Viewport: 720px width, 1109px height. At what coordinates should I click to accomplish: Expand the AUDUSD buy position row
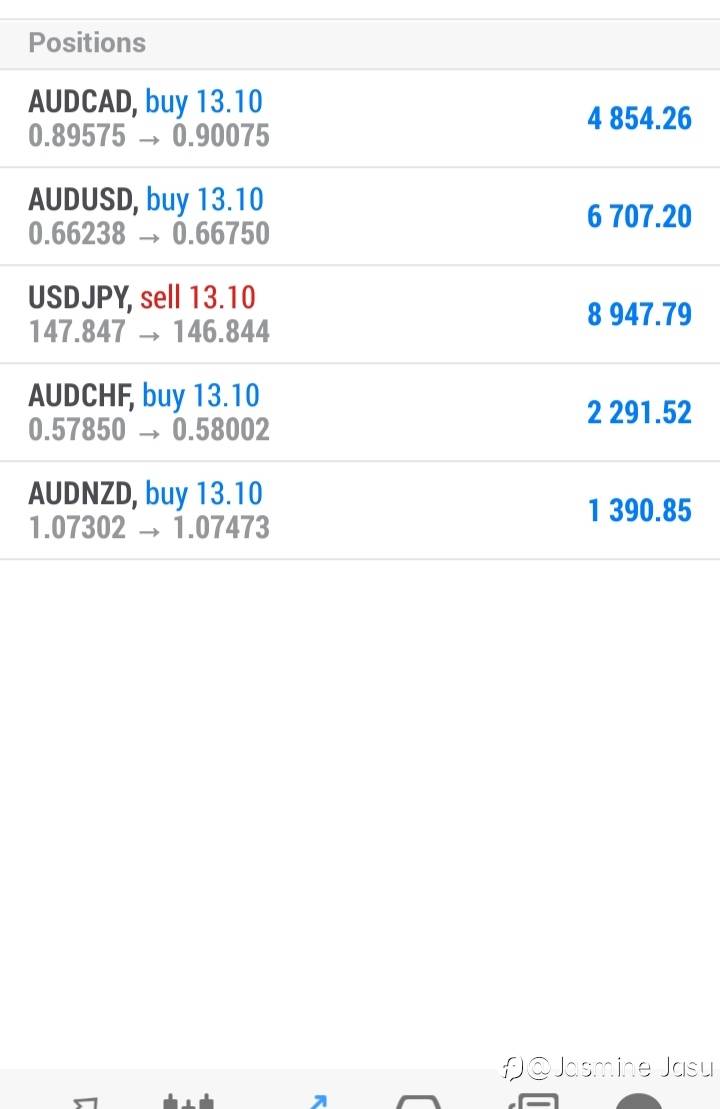360,216
